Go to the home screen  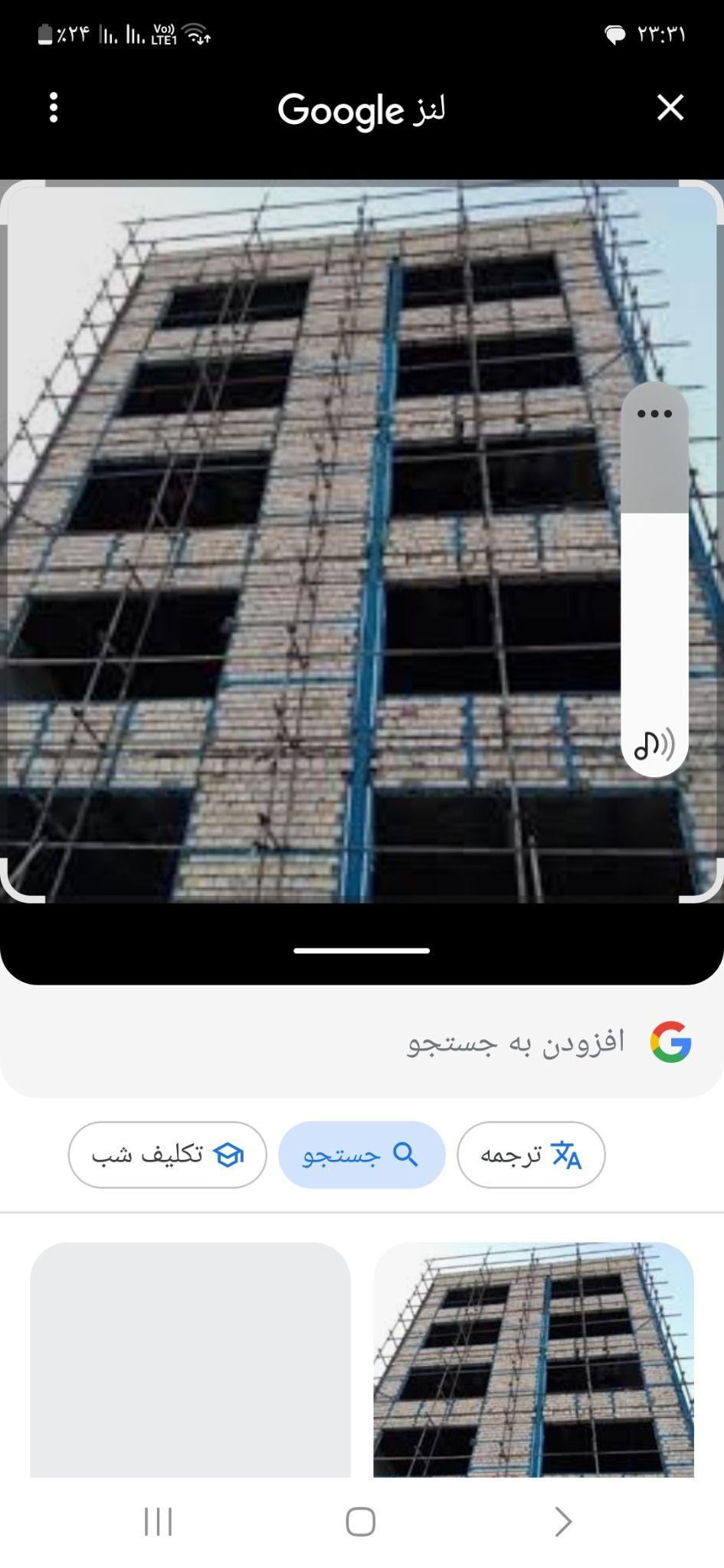pos(361,1521)
